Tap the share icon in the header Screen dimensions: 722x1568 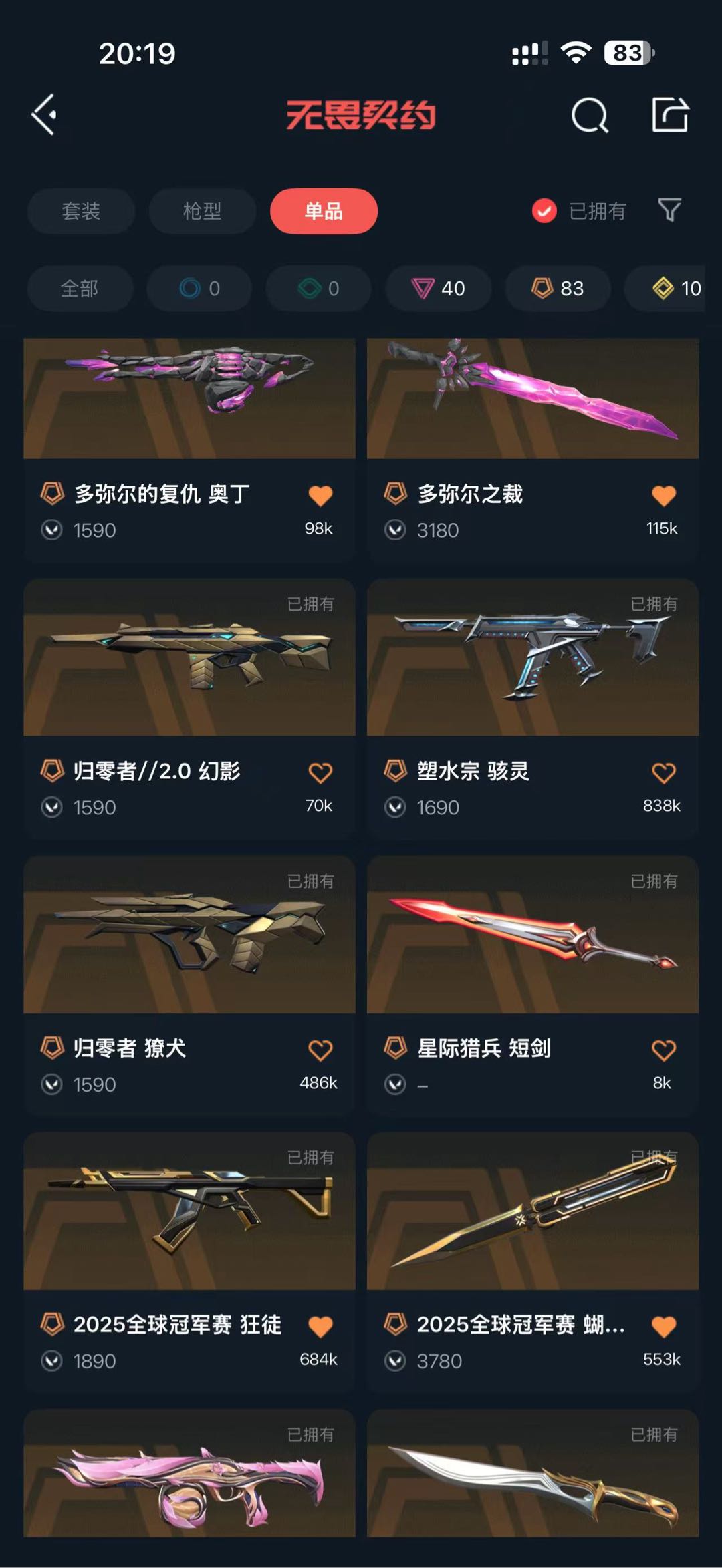[670, 115]
